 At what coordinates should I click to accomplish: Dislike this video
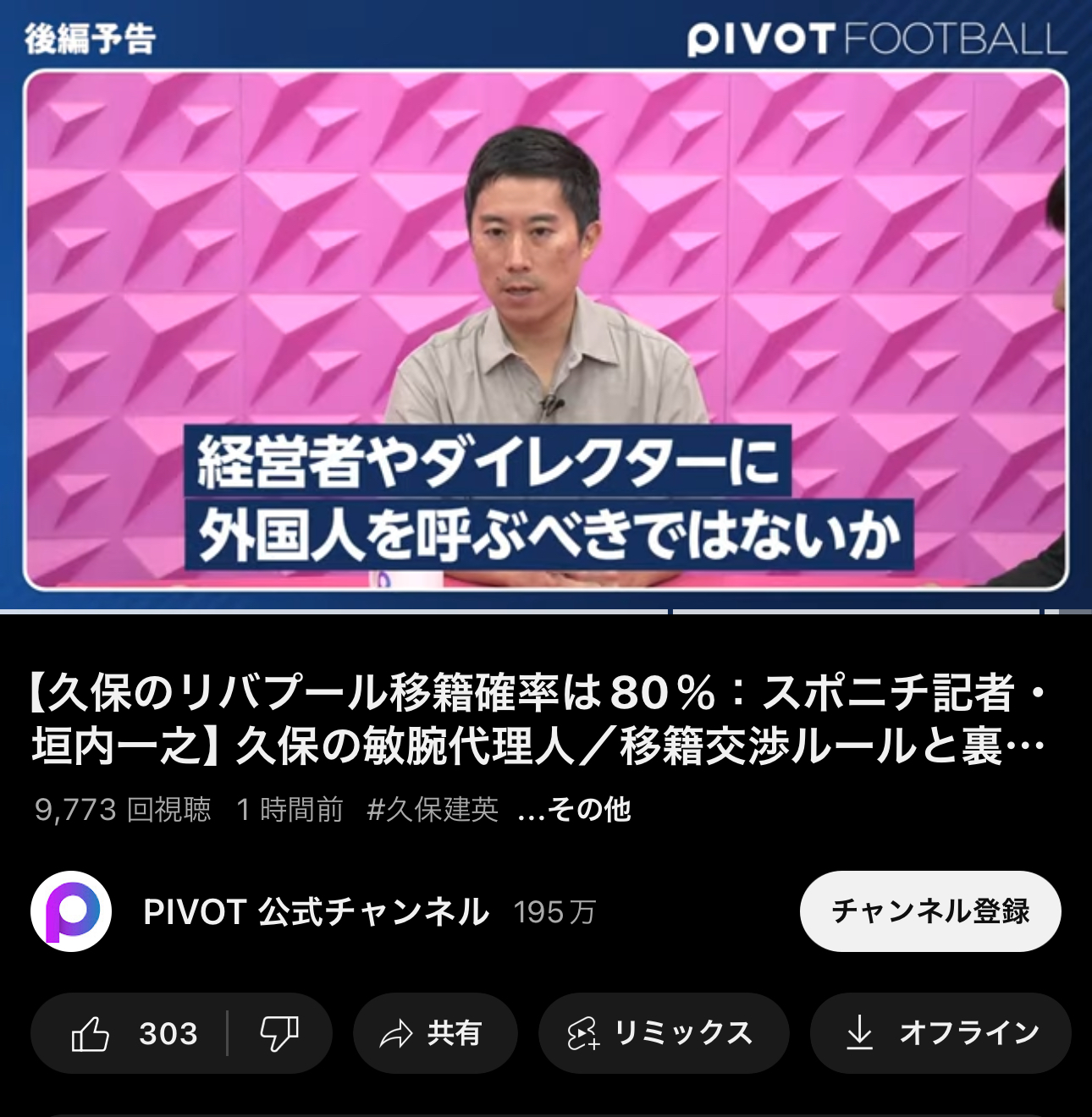(279, 1033)
